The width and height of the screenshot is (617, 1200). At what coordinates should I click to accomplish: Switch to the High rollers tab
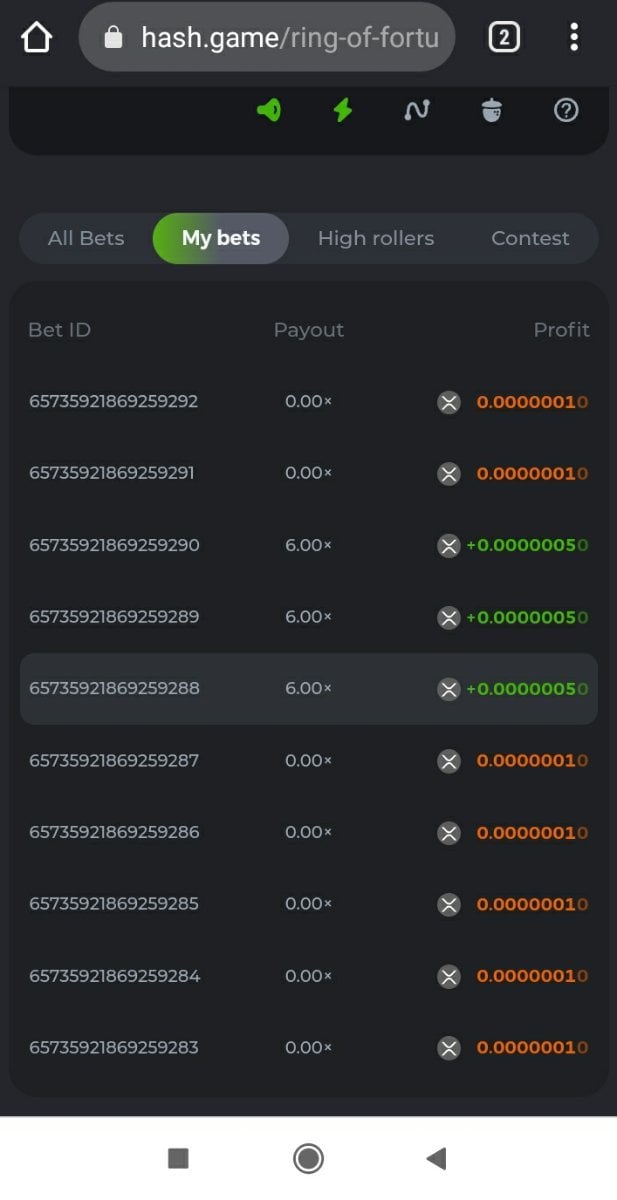pos(376,238)
